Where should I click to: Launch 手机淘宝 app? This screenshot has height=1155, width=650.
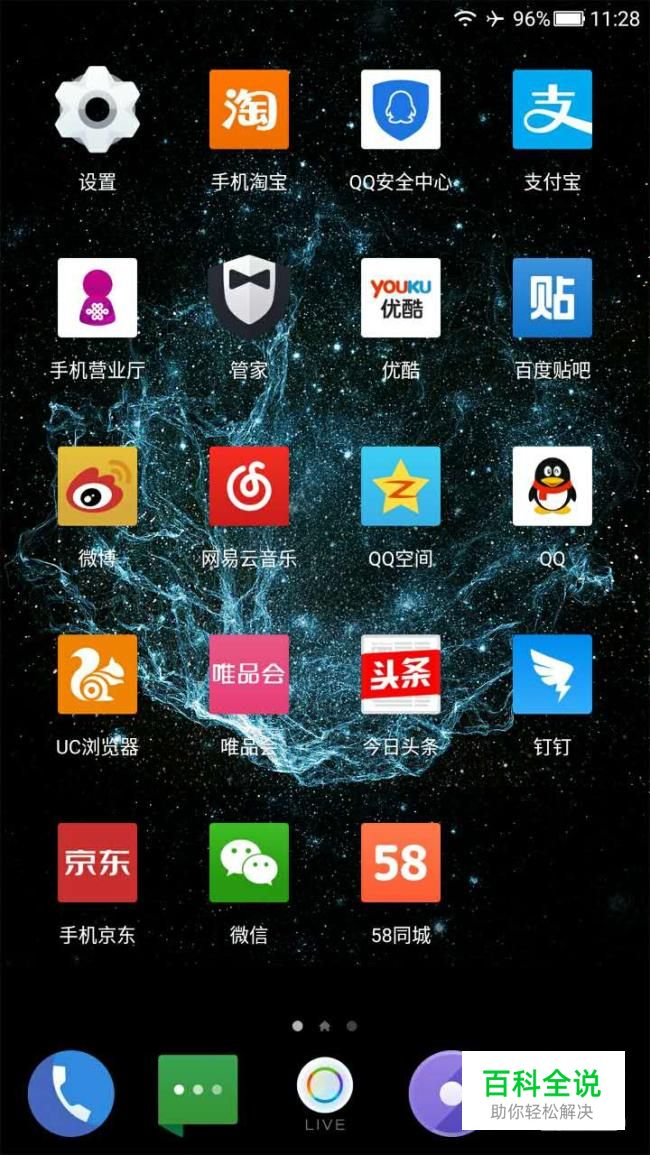(x=249, y=109)
